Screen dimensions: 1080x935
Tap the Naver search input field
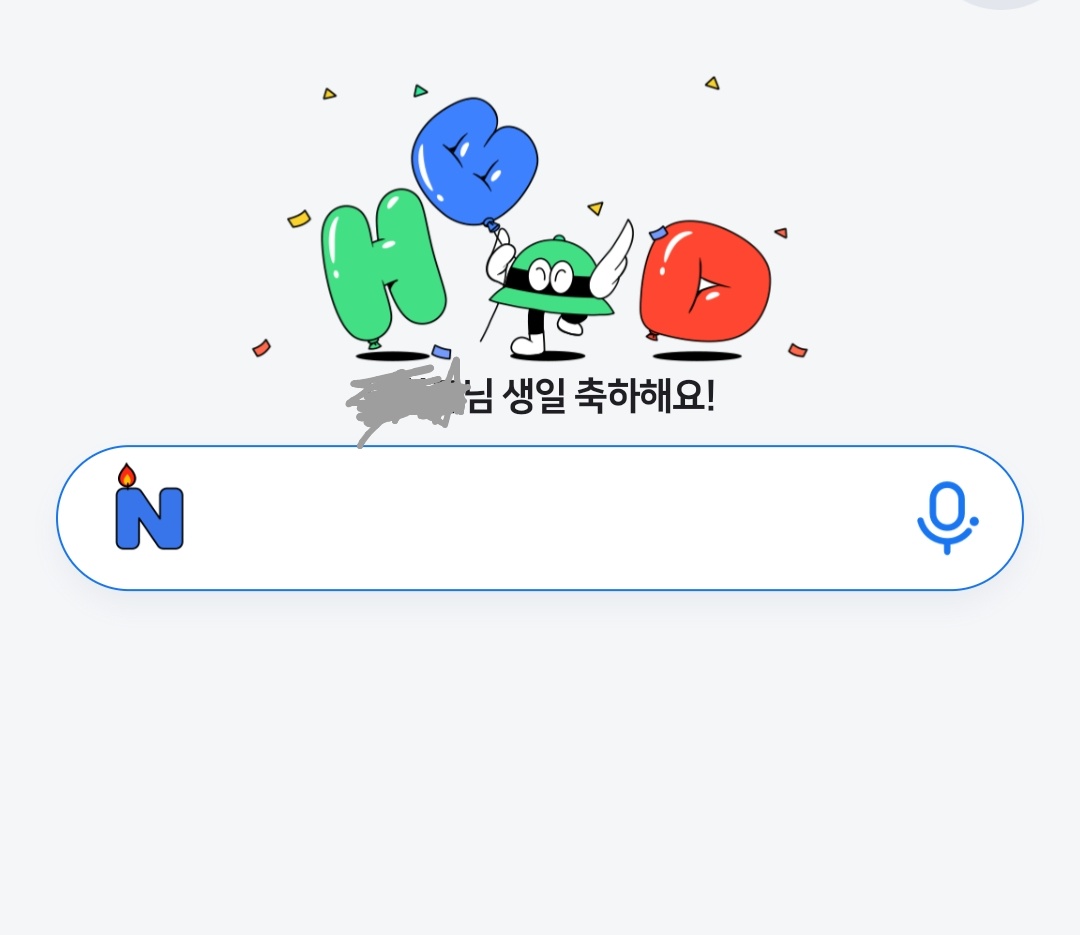pyautogui.click(x=540, y=518)
